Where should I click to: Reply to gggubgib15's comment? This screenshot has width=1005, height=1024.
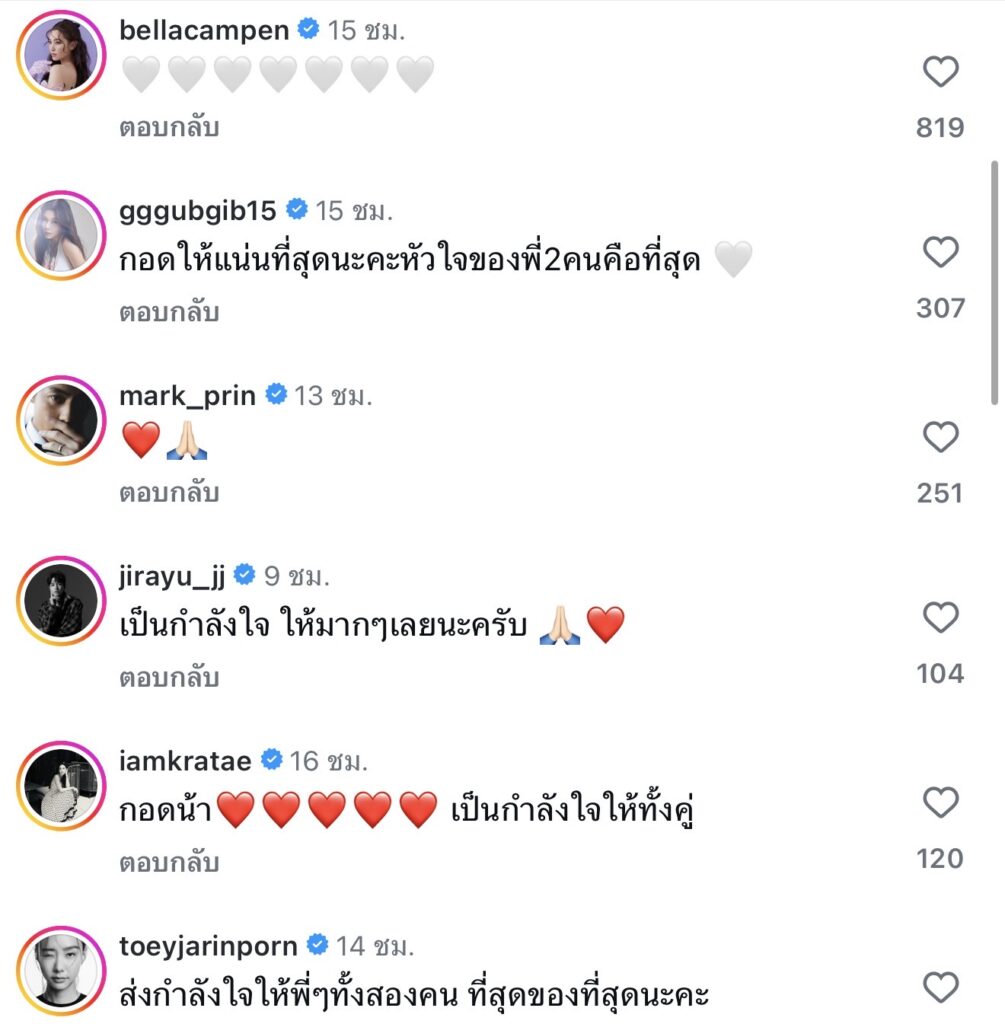point(168,312)
